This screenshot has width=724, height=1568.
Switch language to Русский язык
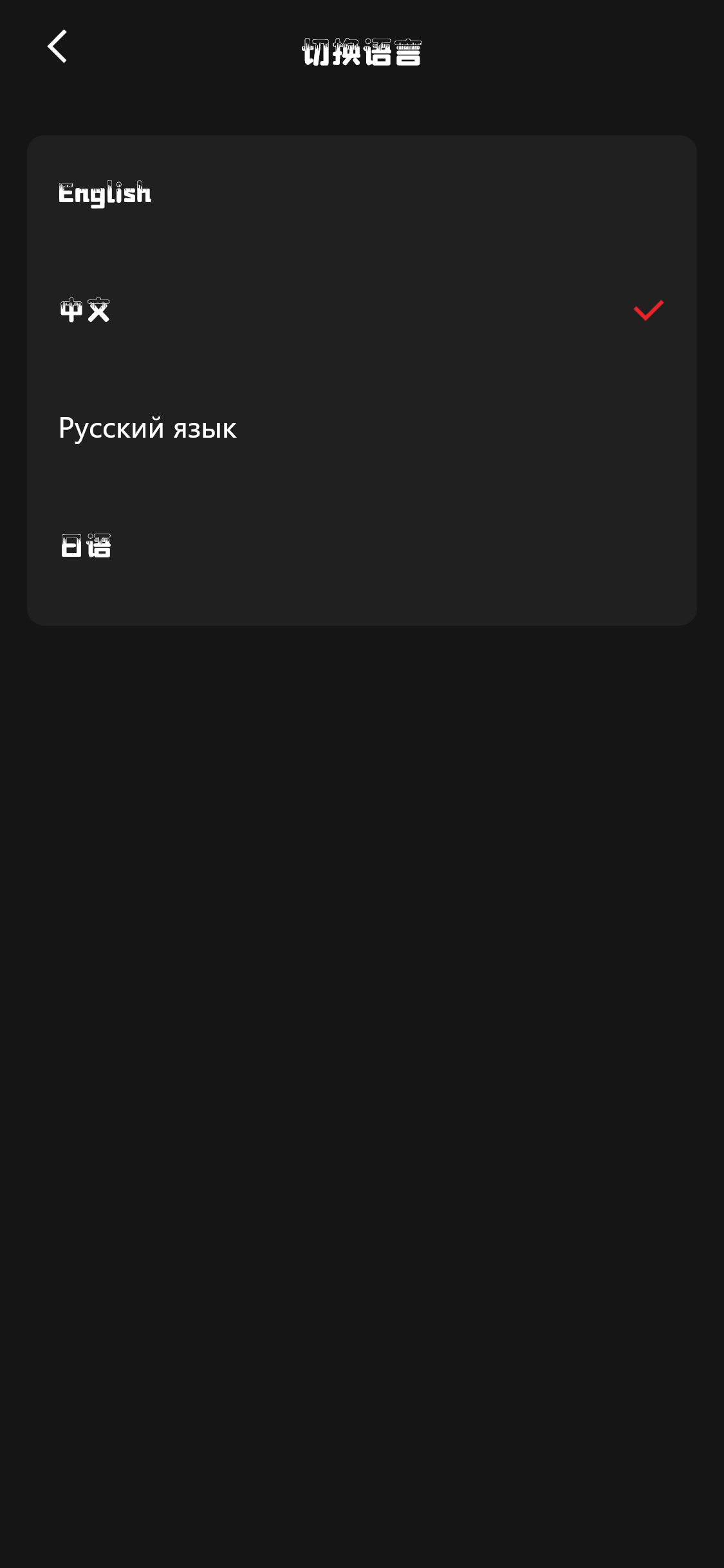[x=147, y=428]
